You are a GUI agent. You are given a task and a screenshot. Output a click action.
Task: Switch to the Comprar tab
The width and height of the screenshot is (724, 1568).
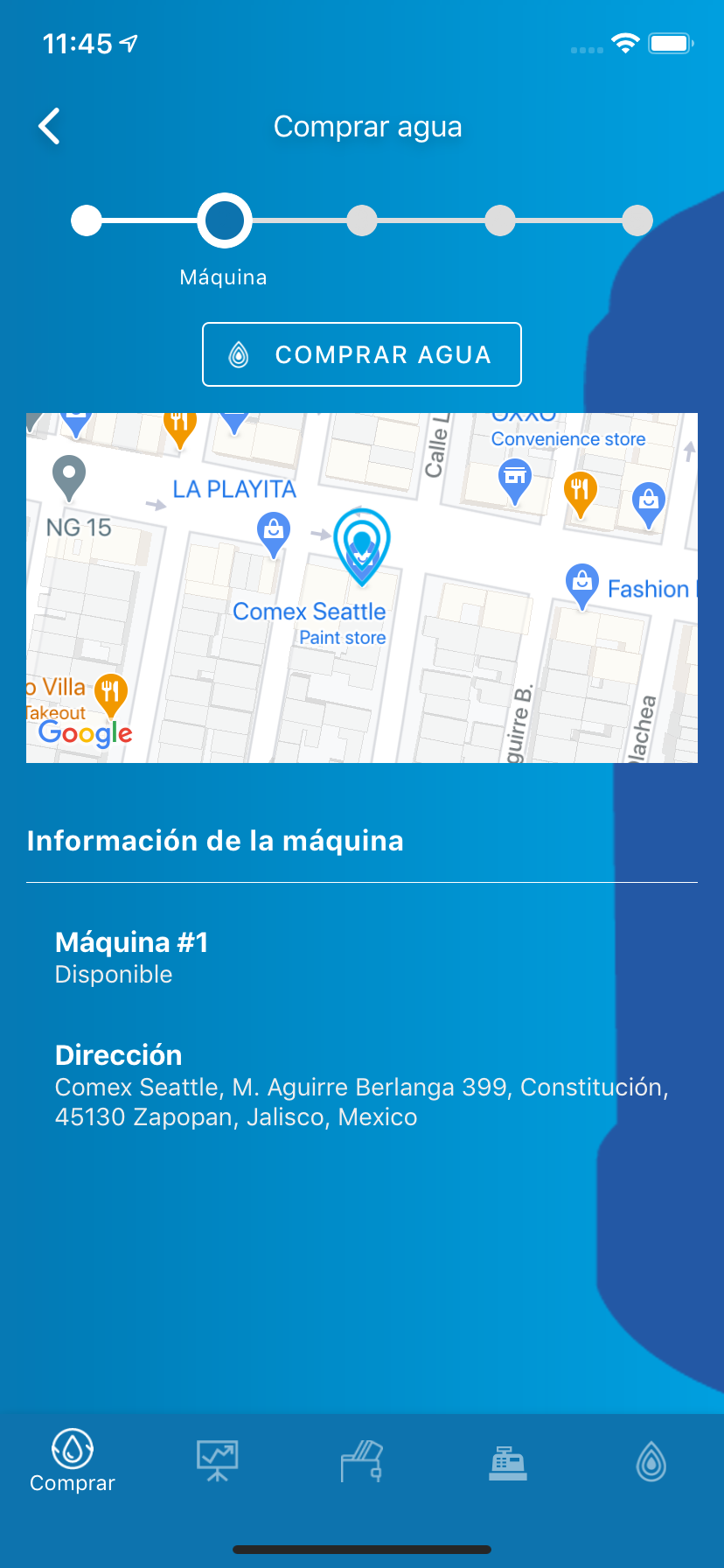73,1461
